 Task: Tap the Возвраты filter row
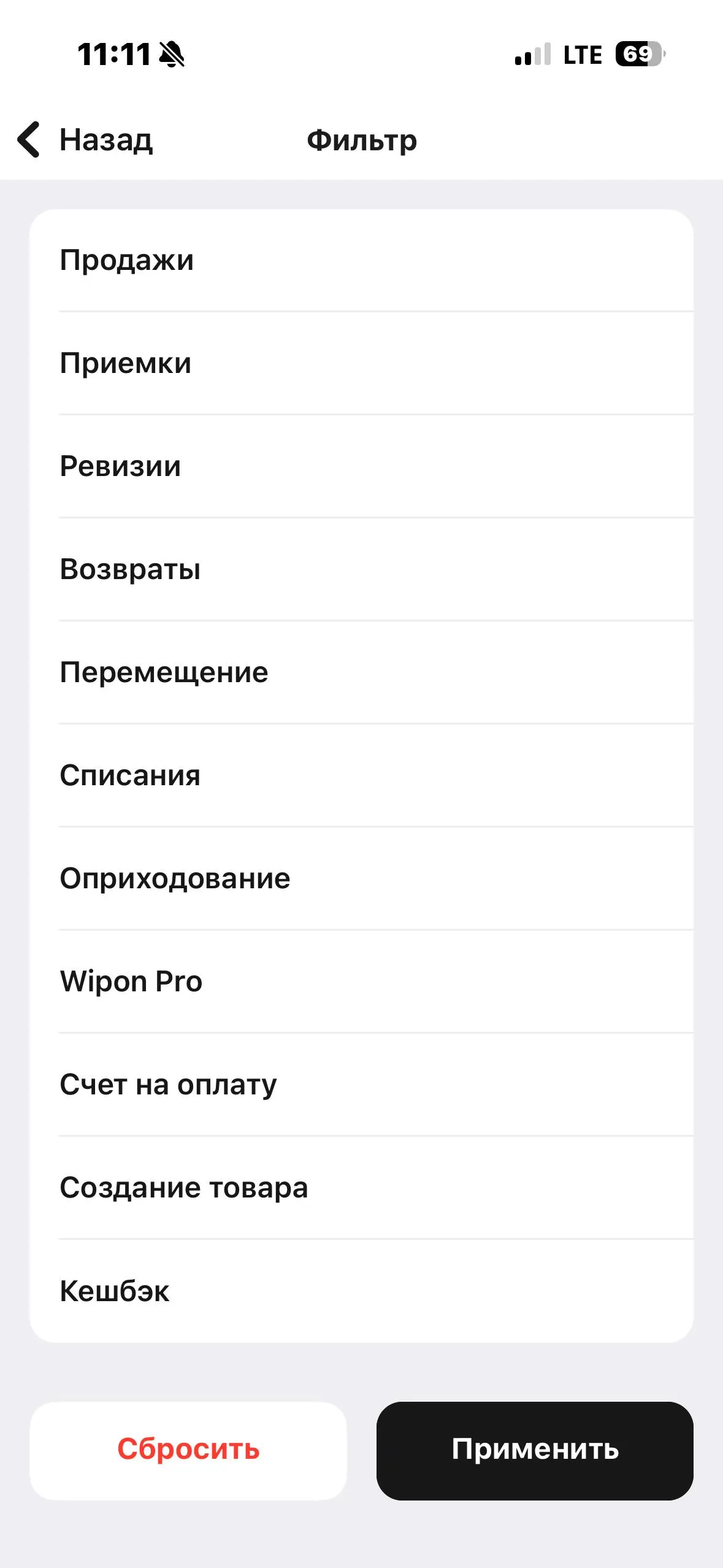(362, 569)
